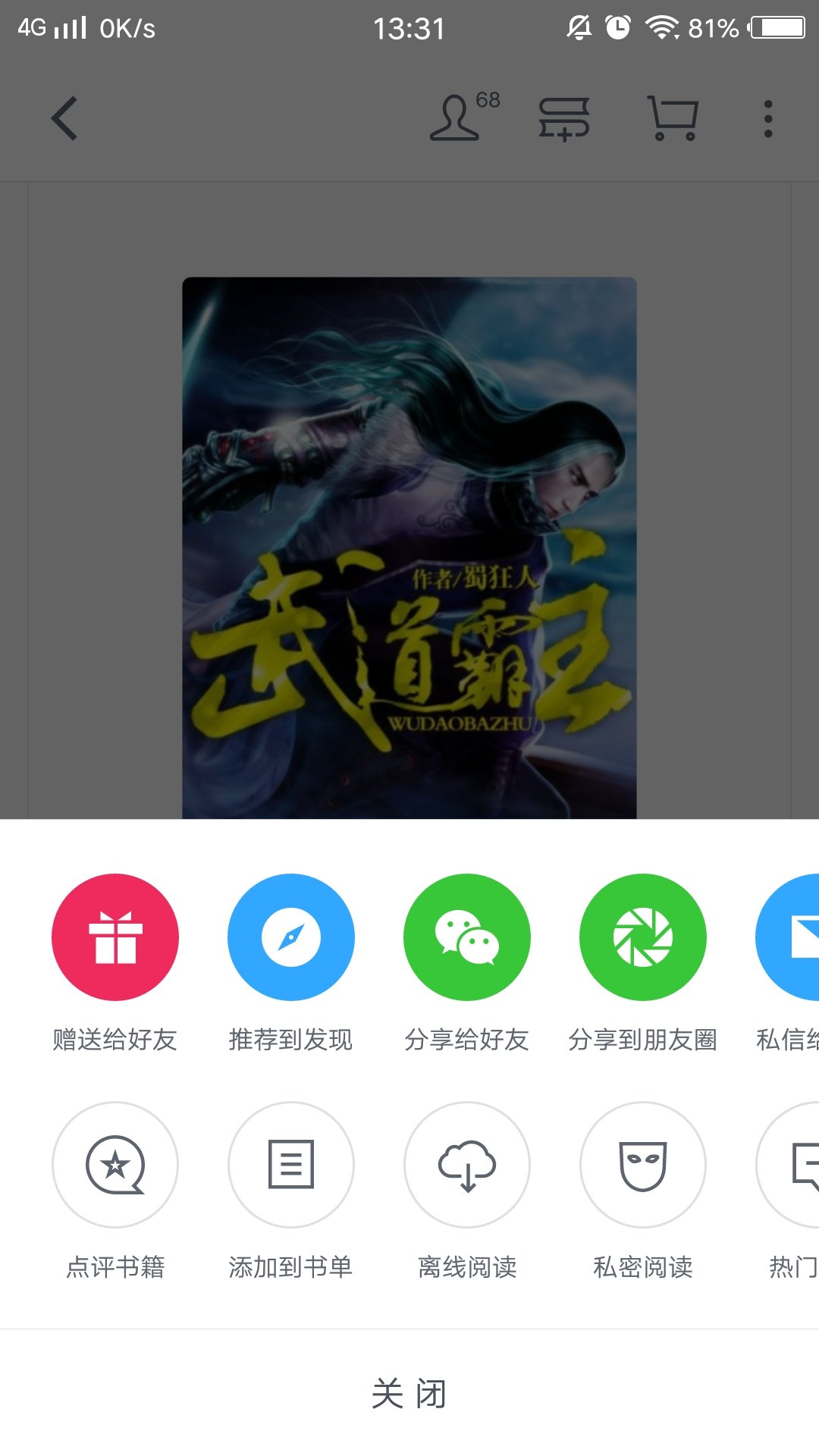Tap 赠送给好友 gift option
This screenshot has width=819, height=1456.
tap(115, 937)
